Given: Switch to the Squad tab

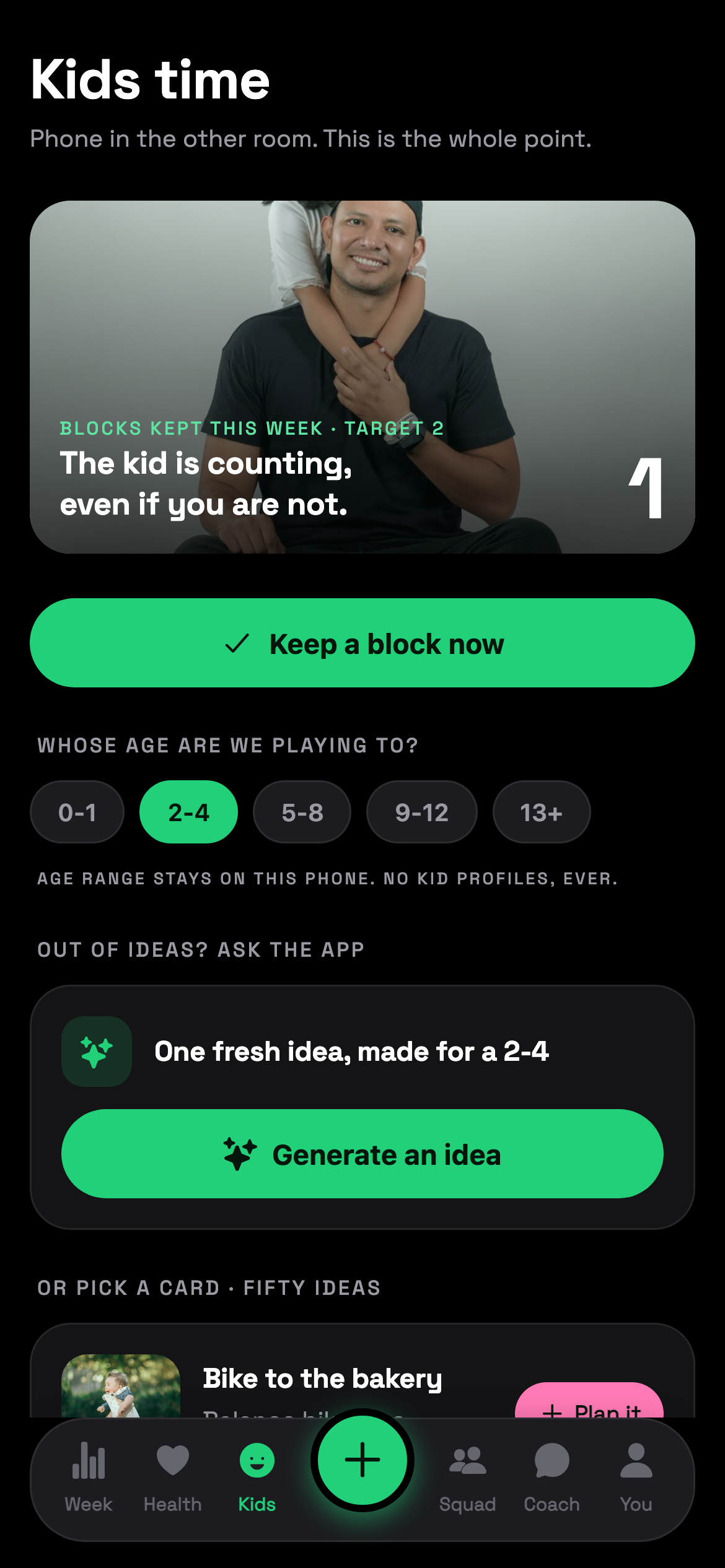Looking at the screenshot, I should (x=468, y=1478).
